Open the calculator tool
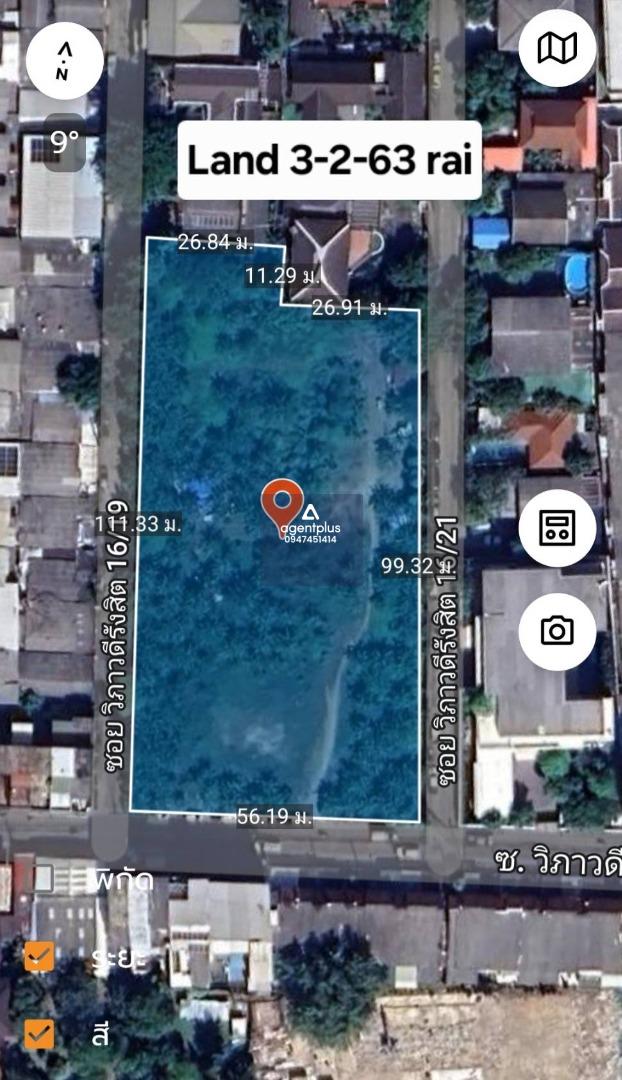This screenshot has width=622, height=1080. coord(557,527)
